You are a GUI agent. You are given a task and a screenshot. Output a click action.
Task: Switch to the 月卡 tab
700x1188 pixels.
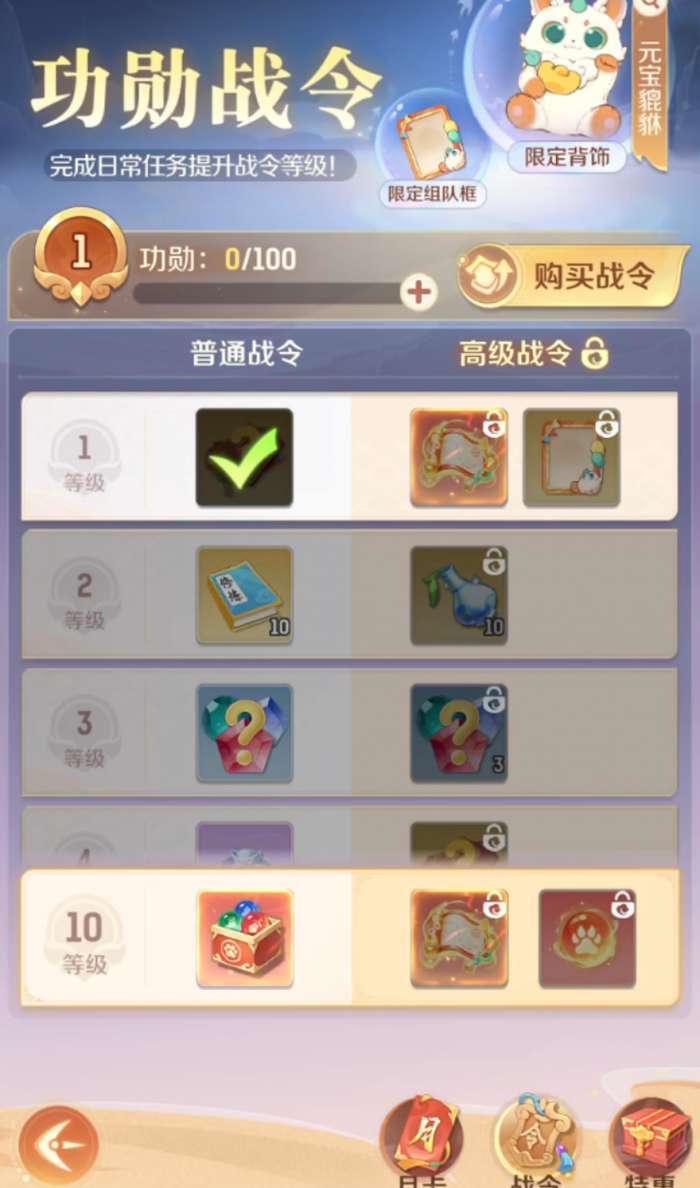point(420,1140)
